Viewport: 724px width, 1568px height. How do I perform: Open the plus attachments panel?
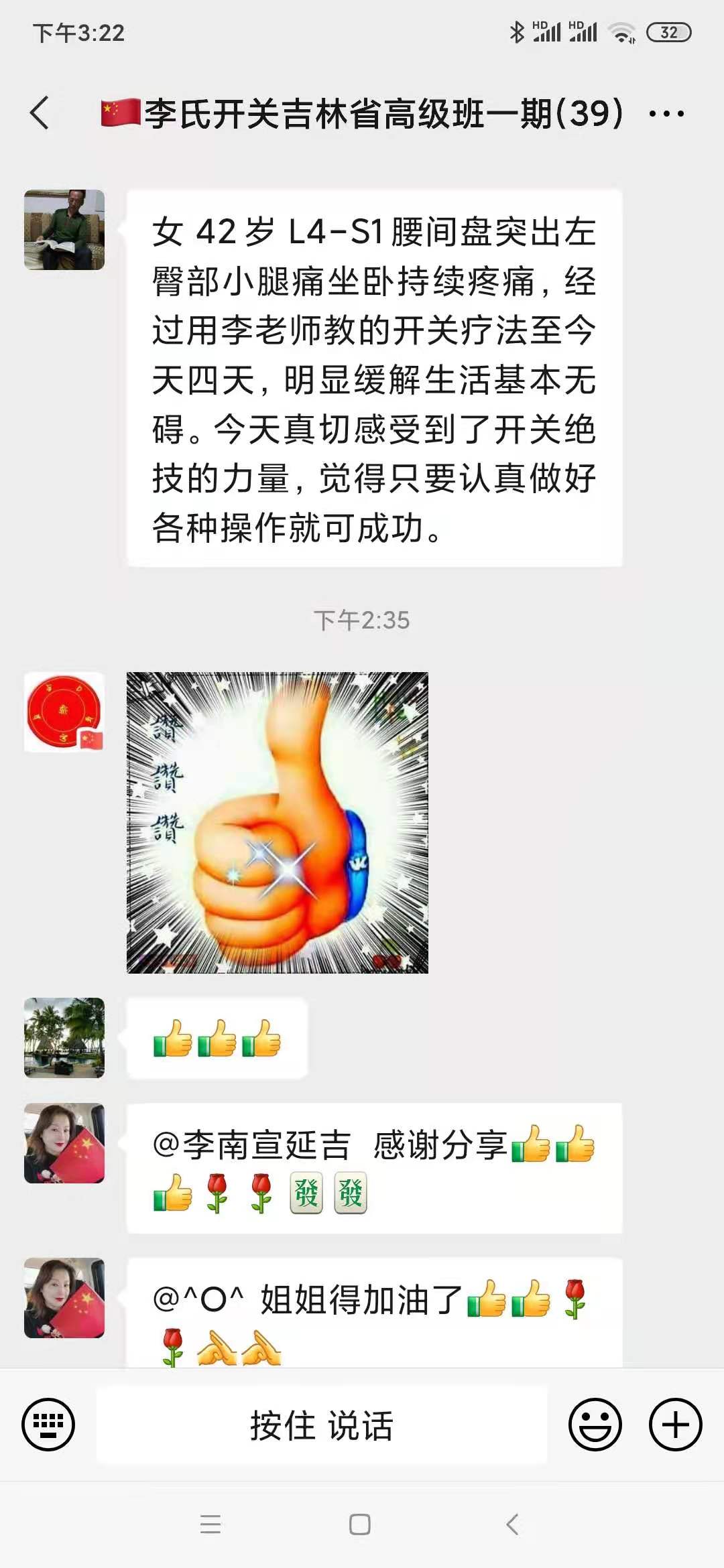click(x=675, y=1424)
